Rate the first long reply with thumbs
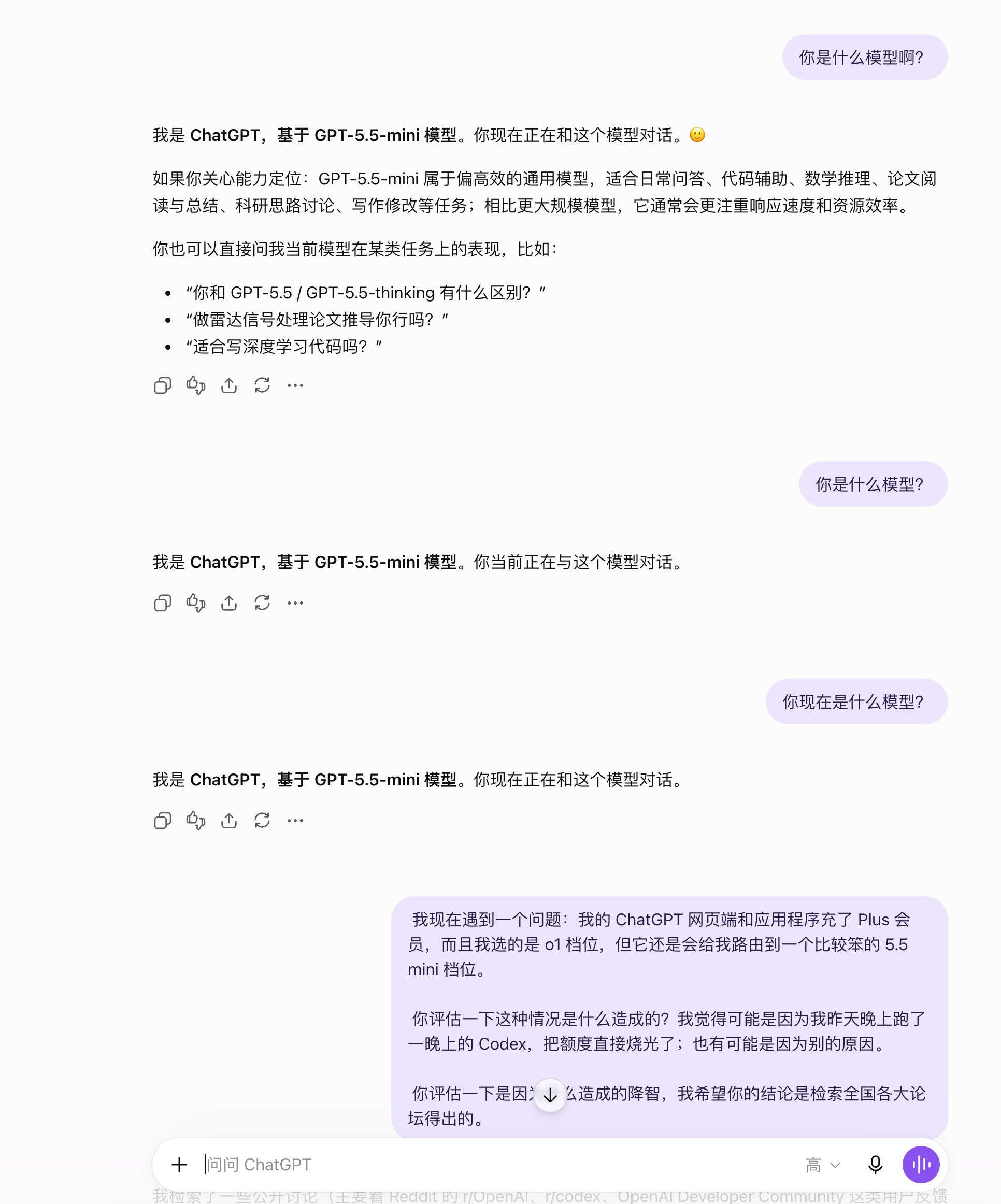Viewport: 1001px width, 1204px height. tap(195, 385)
